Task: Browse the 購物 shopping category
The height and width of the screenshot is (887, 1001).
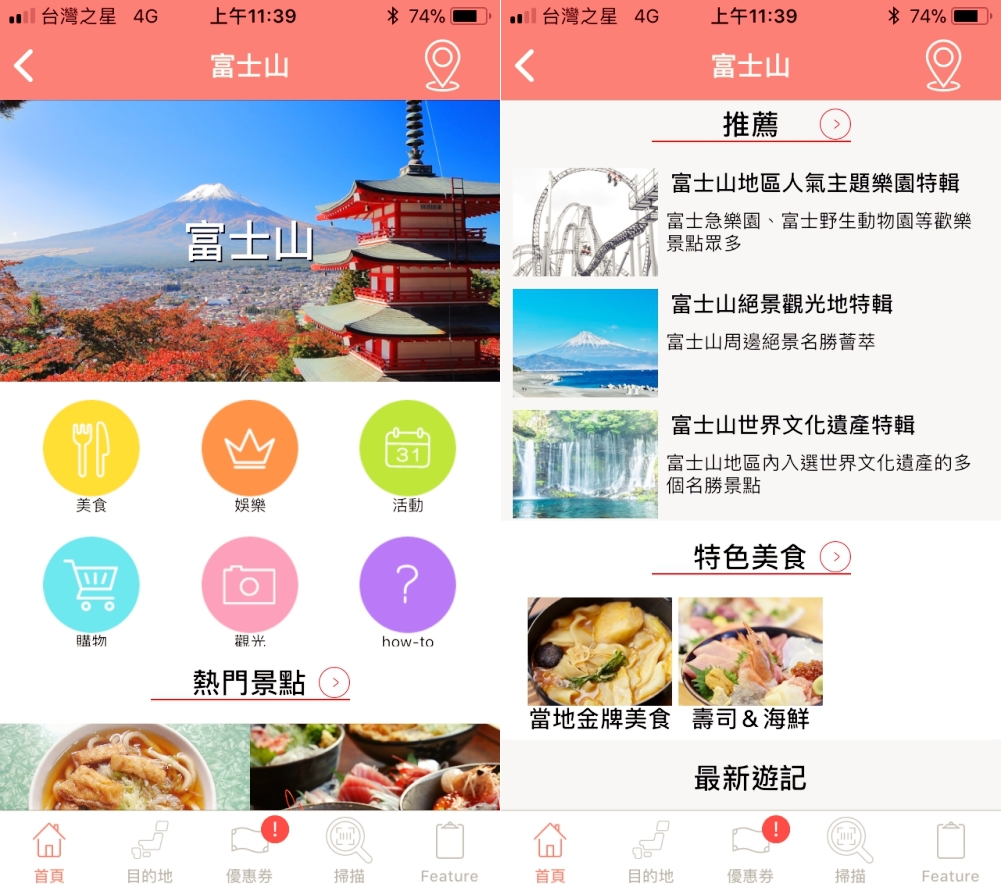Action: [x=91, y=584]
